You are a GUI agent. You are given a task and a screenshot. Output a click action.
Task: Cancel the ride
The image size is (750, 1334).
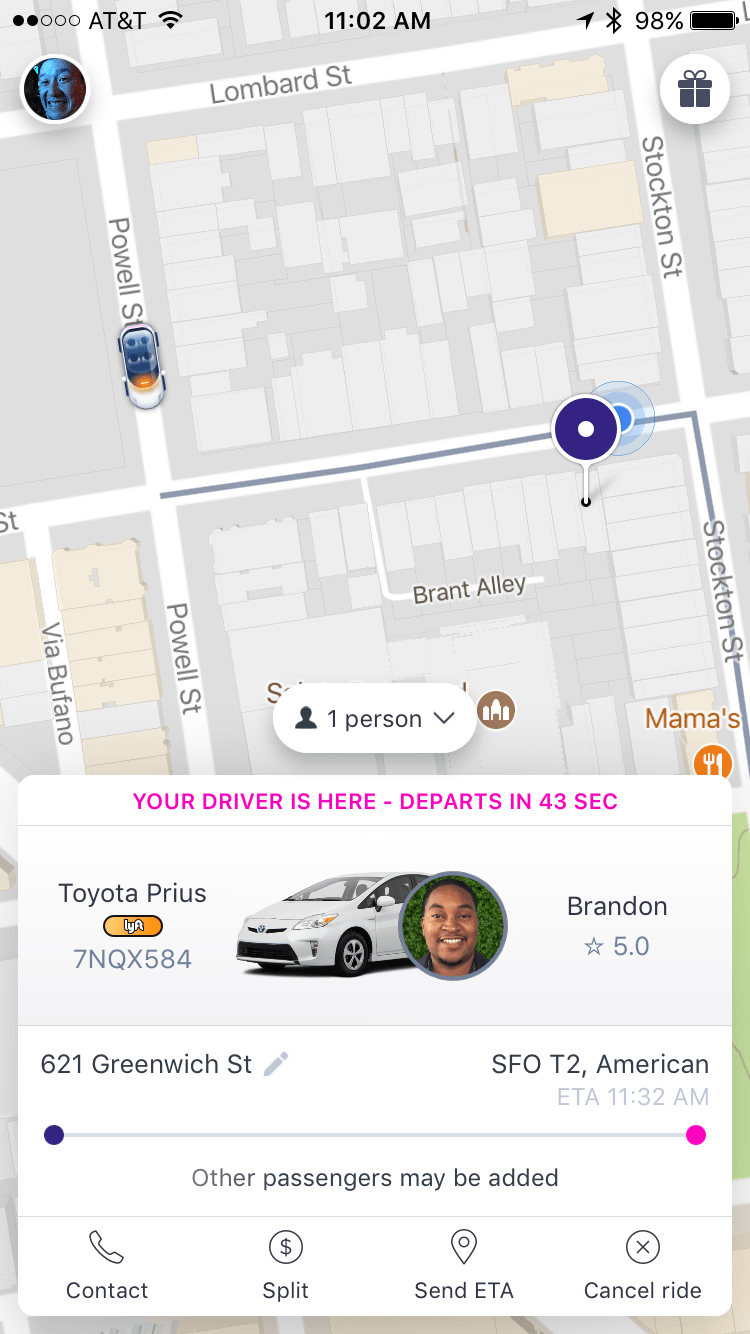pos(642,1265)
